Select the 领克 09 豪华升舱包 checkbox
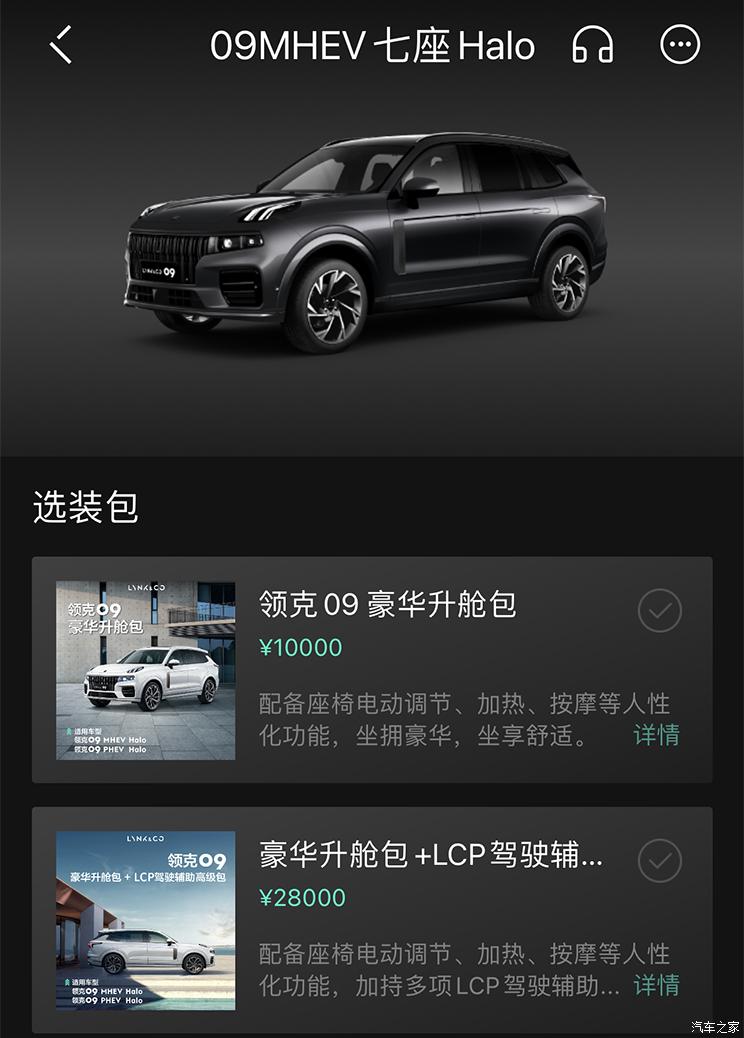 click(660, 611)
